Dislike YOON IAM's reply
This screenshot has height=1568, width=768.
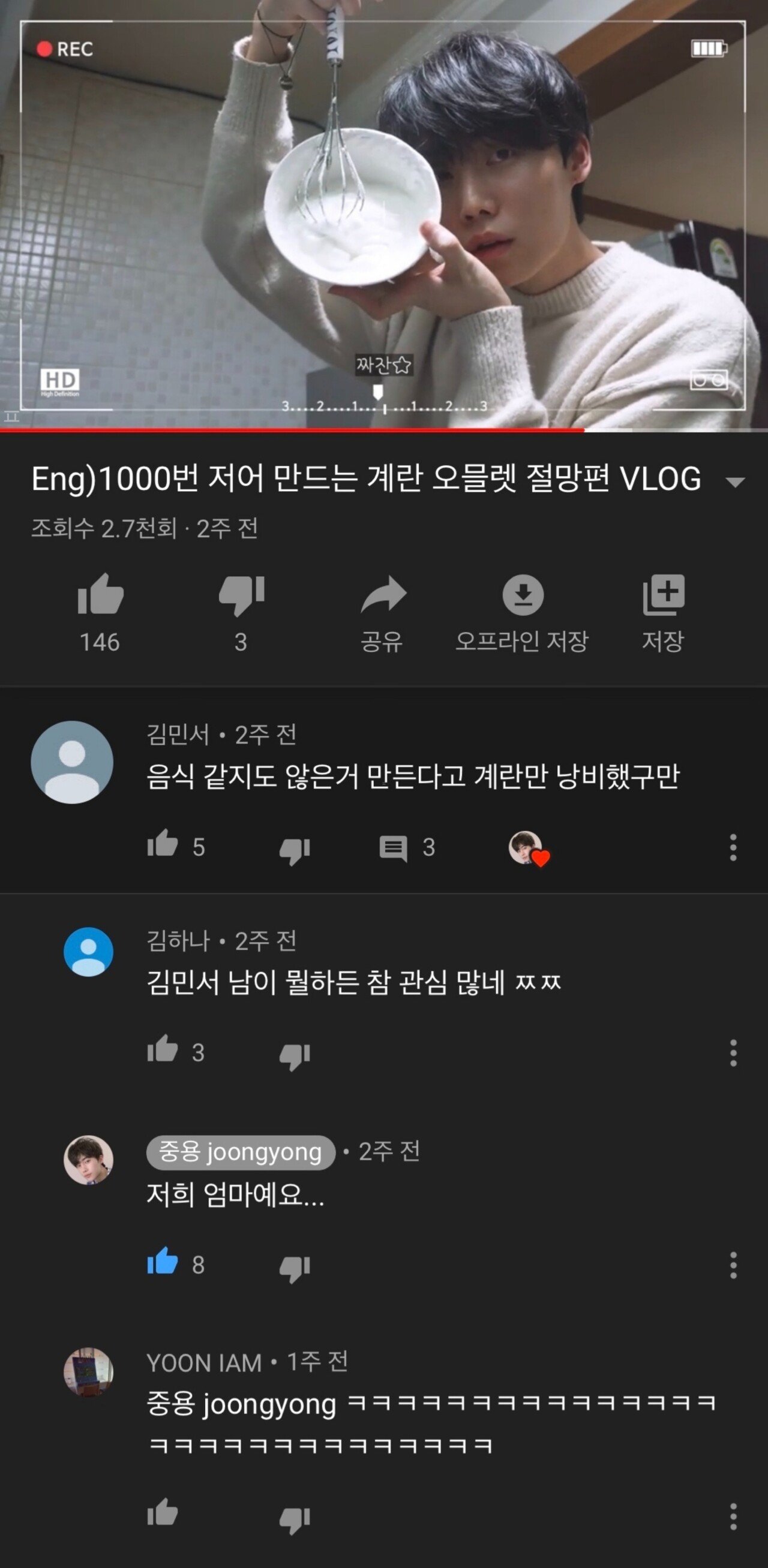[295, 1519]
